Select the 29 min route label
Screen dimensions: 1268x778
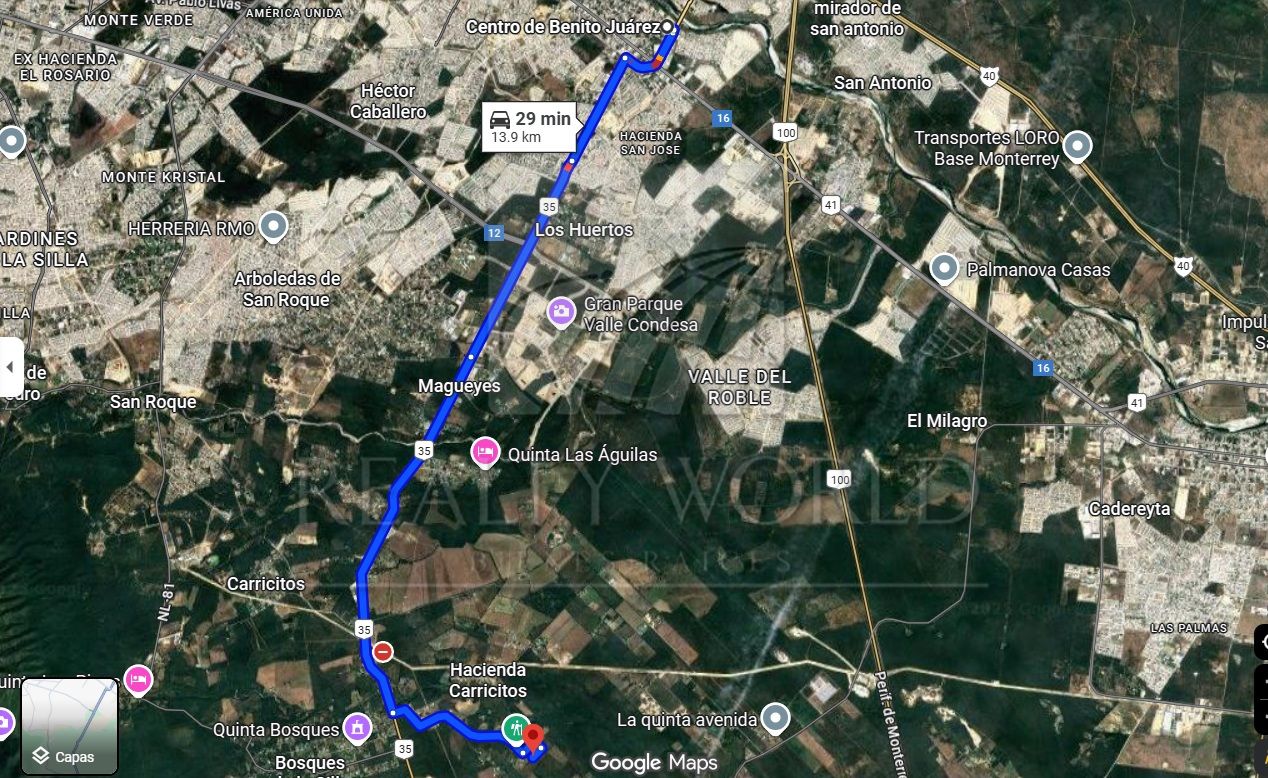[x=529, y=127]
